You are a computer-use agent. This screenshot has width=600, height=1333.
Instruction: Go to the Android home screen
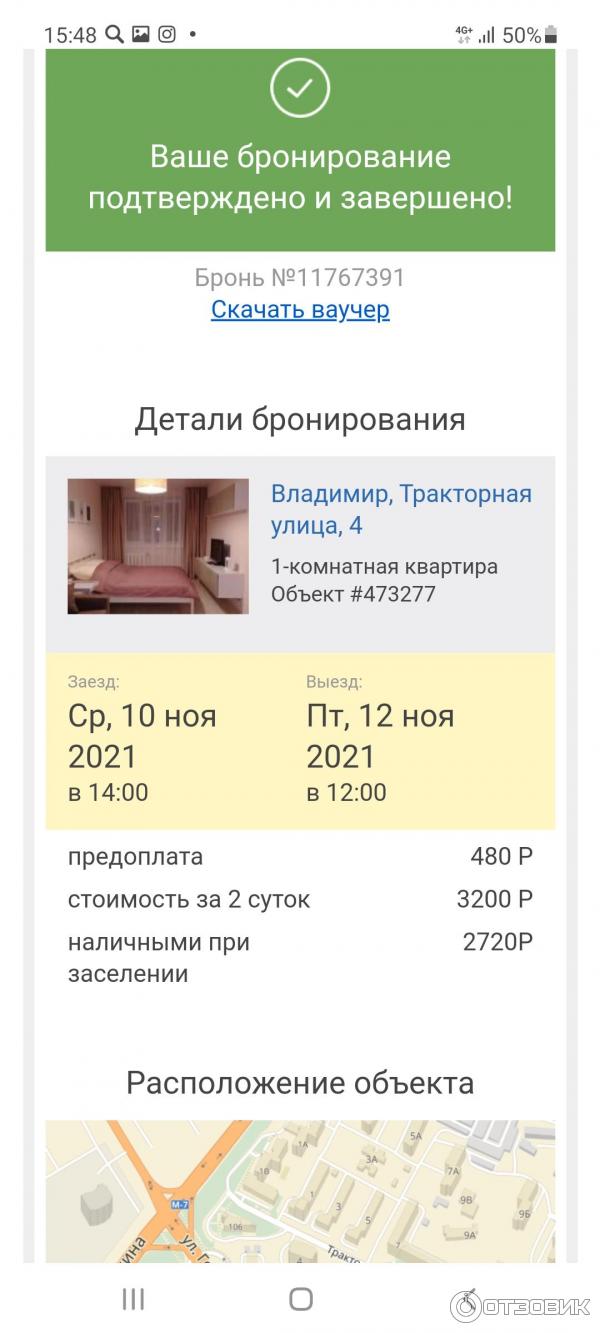pyautogui.click(x=300, y=1299)
